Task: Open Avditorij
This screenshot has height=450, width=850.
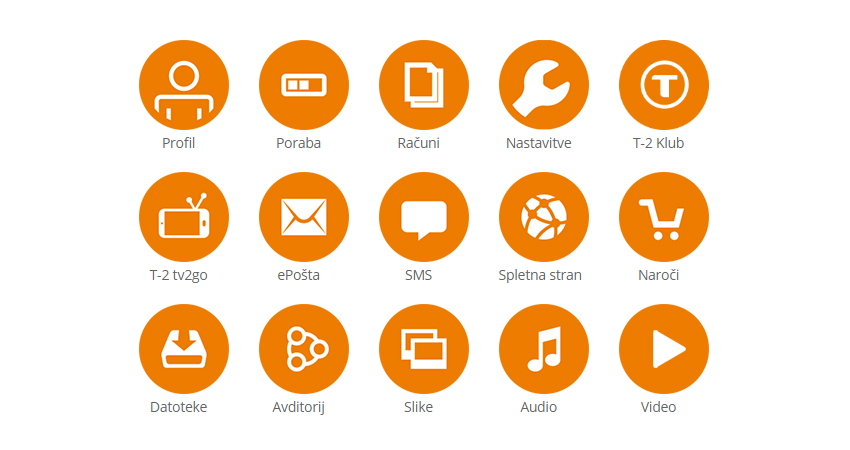Action: [x=303, y=349]
